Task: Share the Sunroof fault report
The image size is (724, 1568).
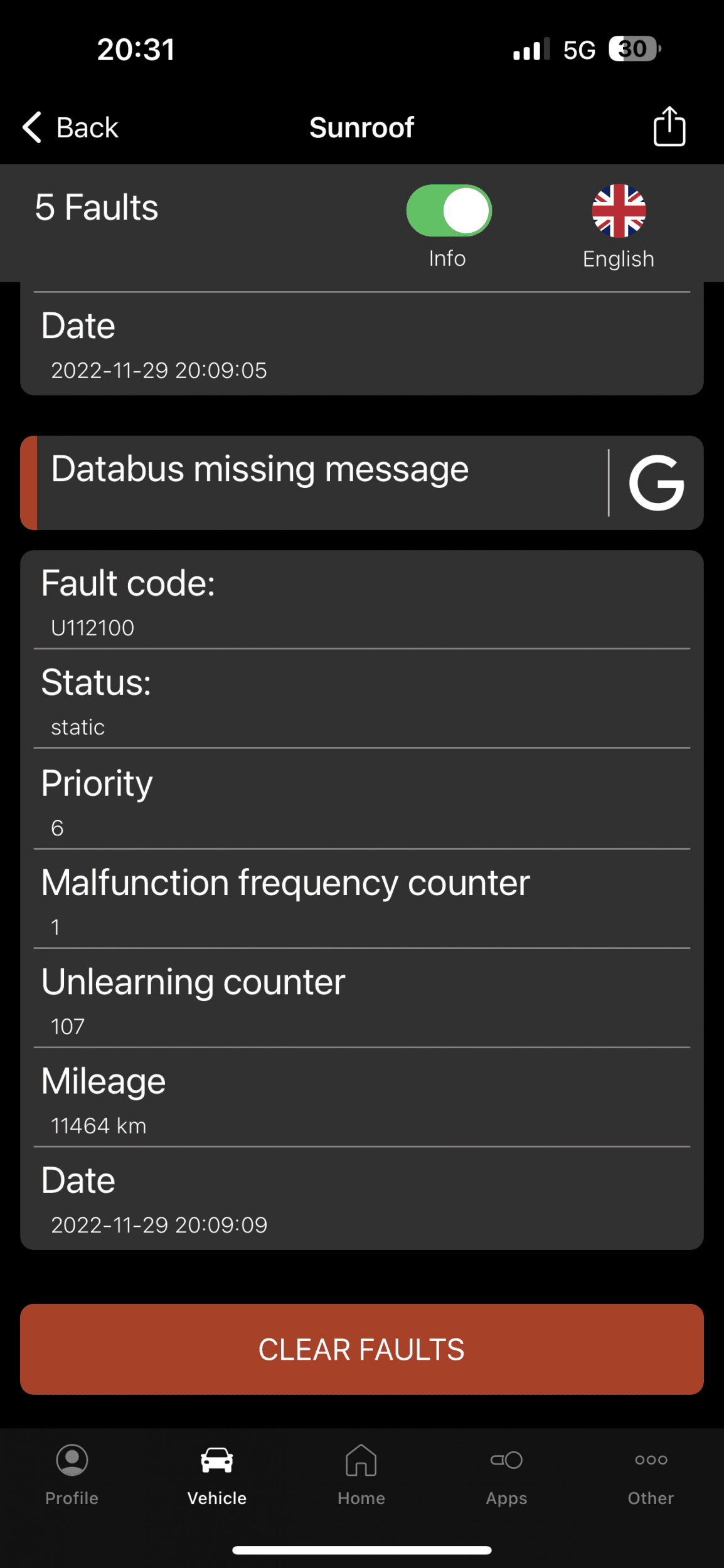Action: 669,126
